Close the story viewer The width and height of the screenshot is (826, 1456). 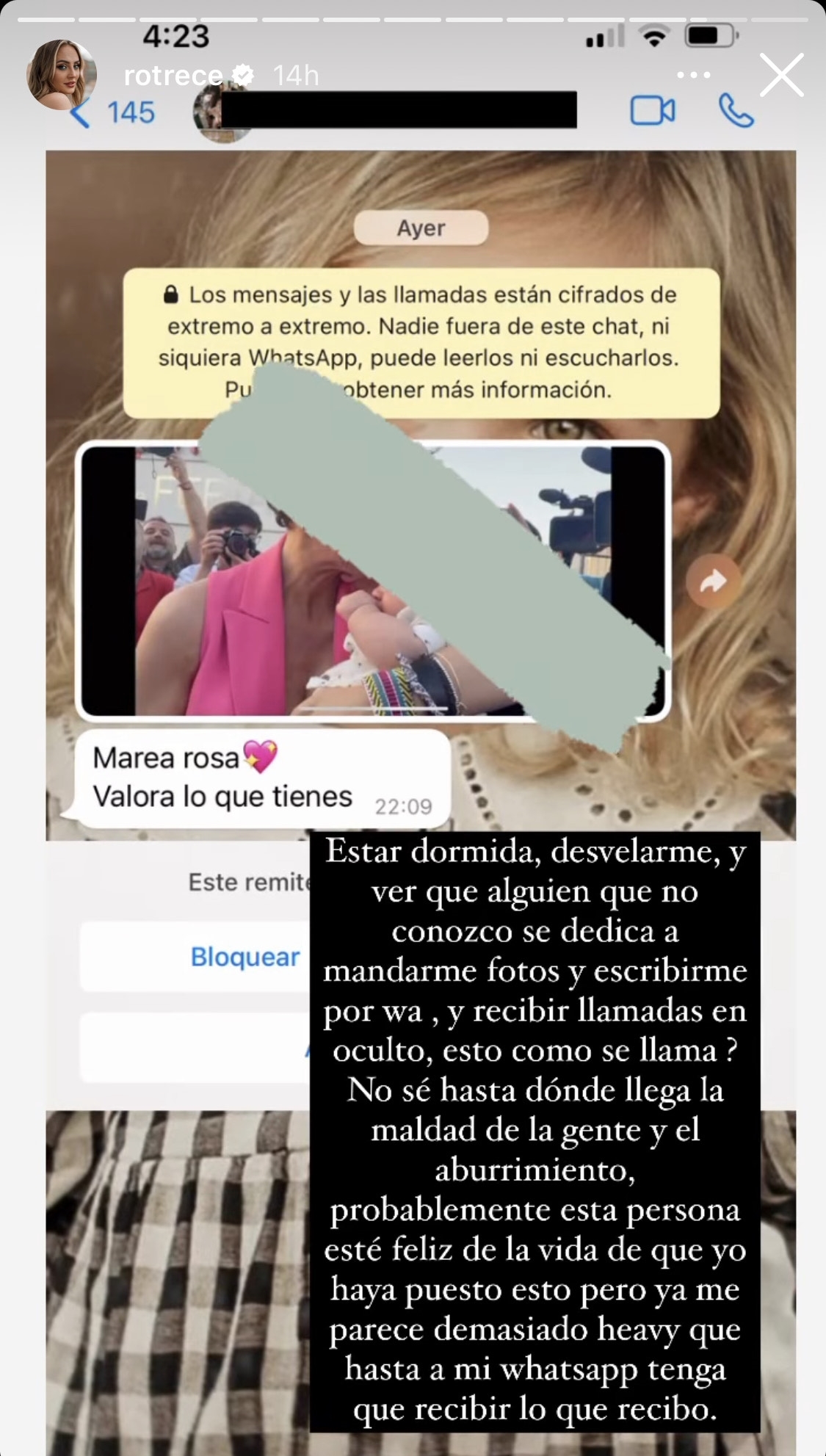[x=781, y=75]
